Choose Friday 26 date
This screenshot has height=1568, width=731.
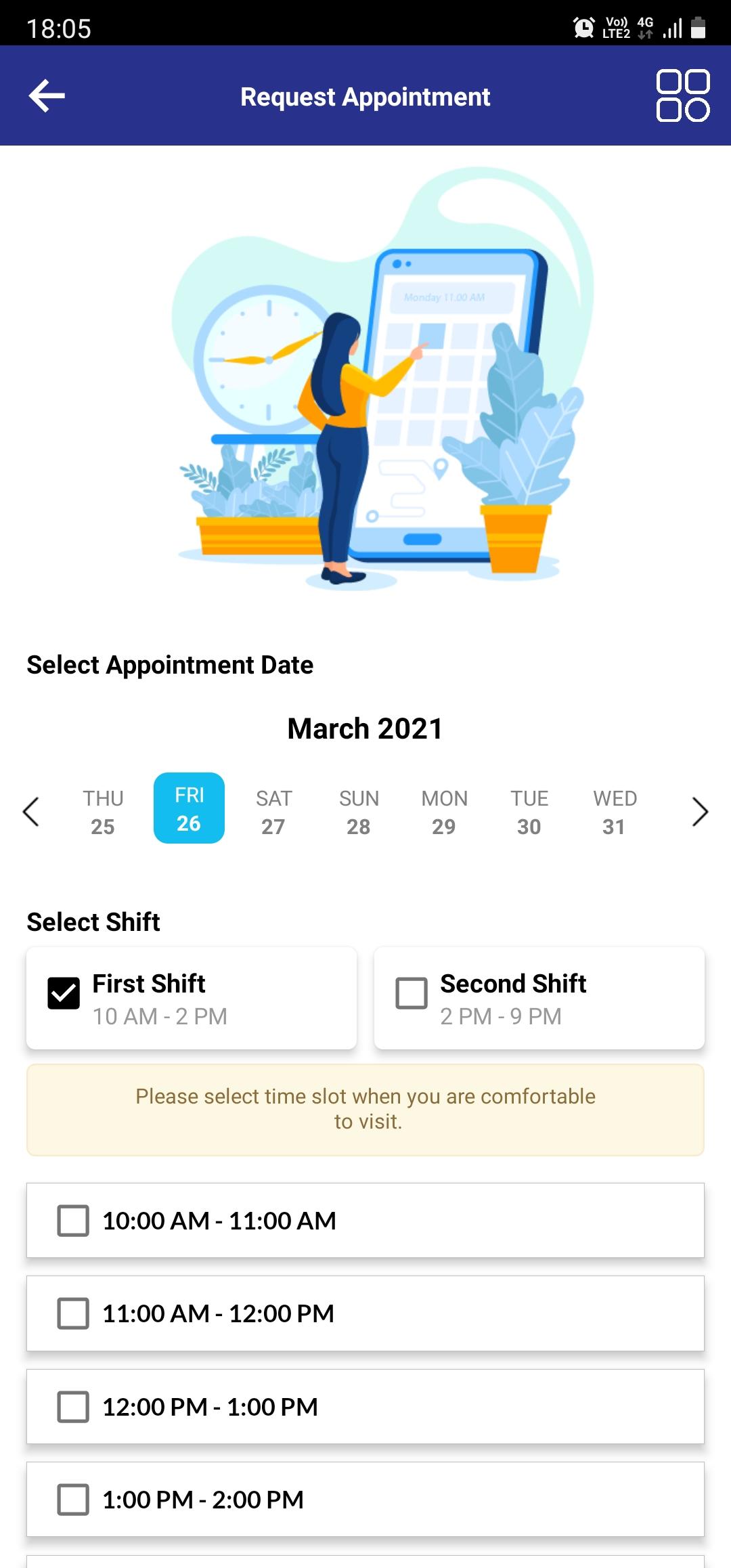point(189,808)
